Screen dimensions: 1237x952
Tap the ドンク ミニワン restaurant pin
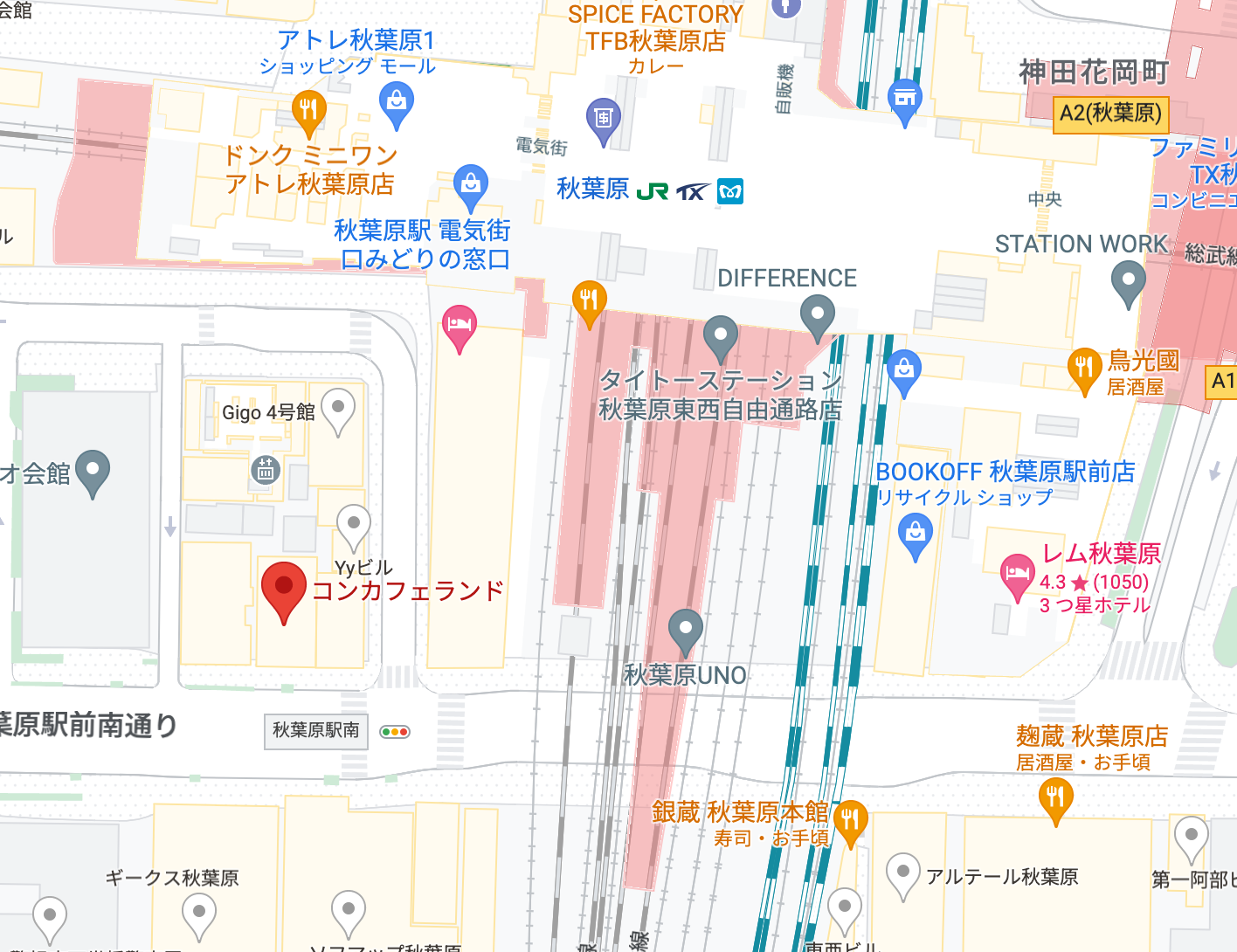tap(308, 111)
